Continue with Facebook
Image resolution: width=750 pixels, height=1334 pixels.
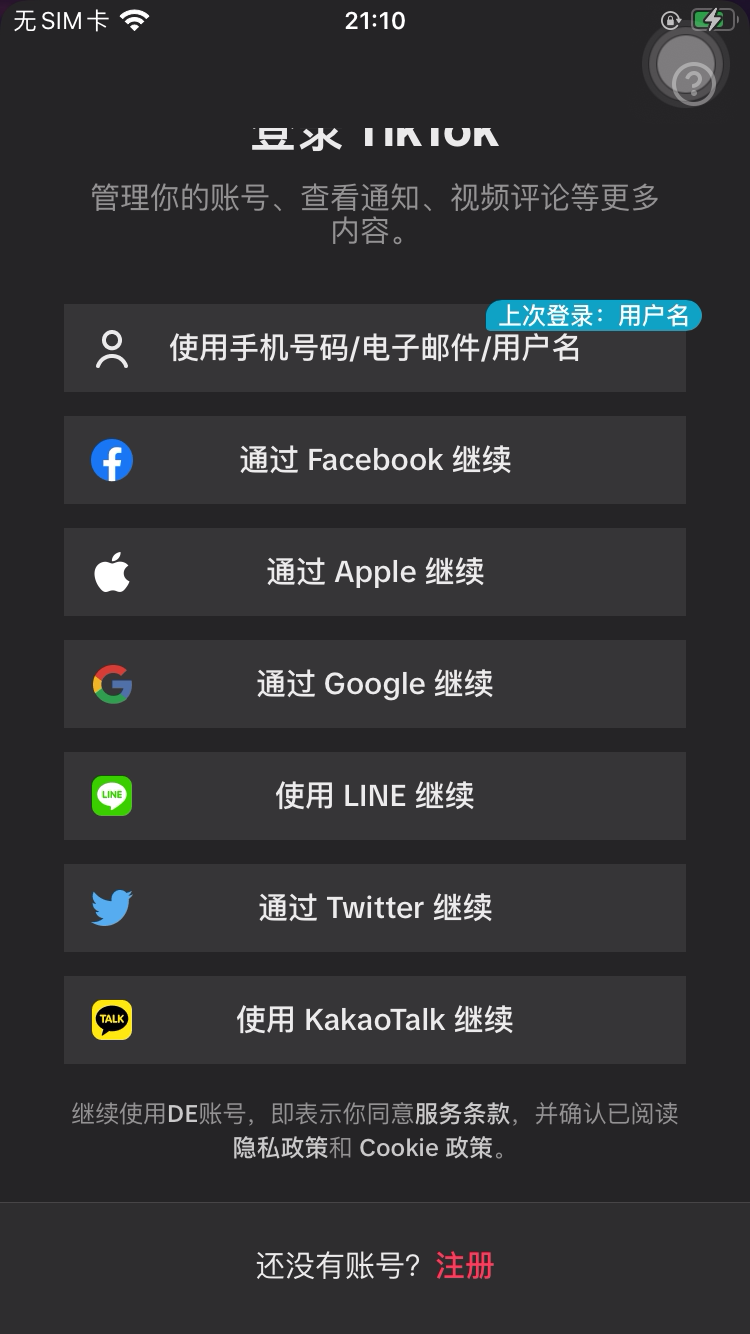(x=375, y=460)
